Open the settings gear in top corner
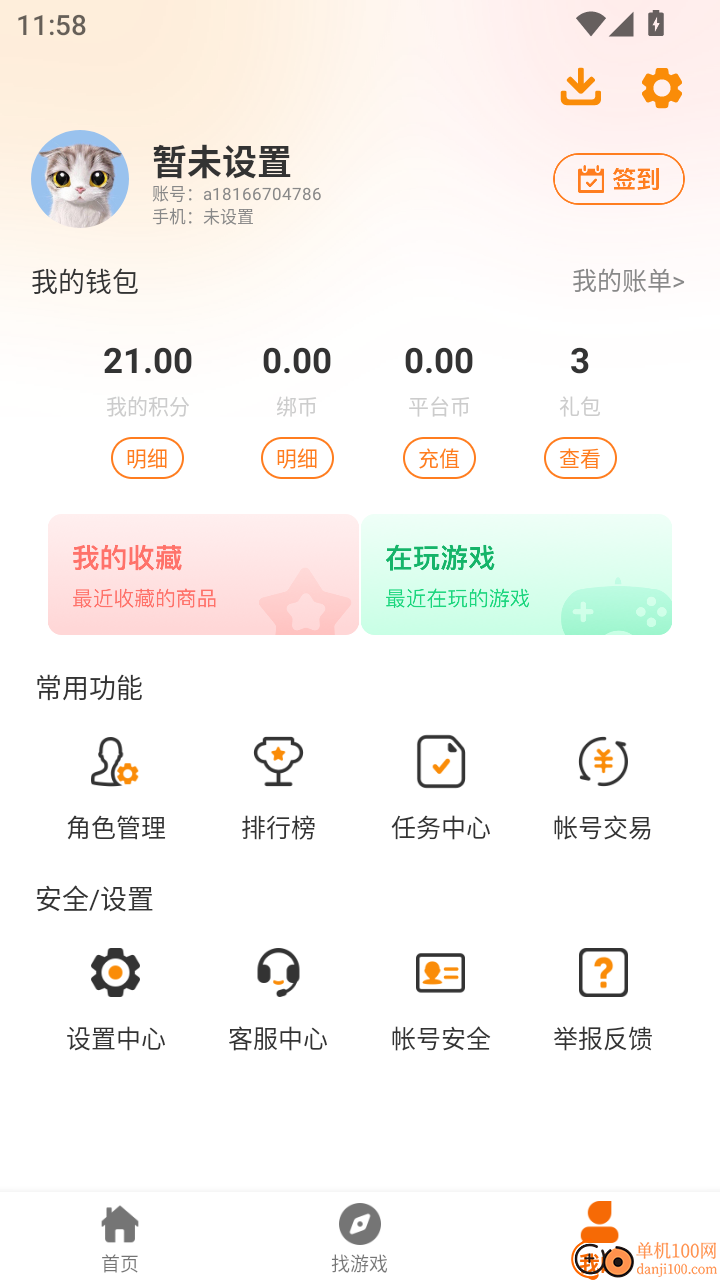 click(x=661, y=87)
